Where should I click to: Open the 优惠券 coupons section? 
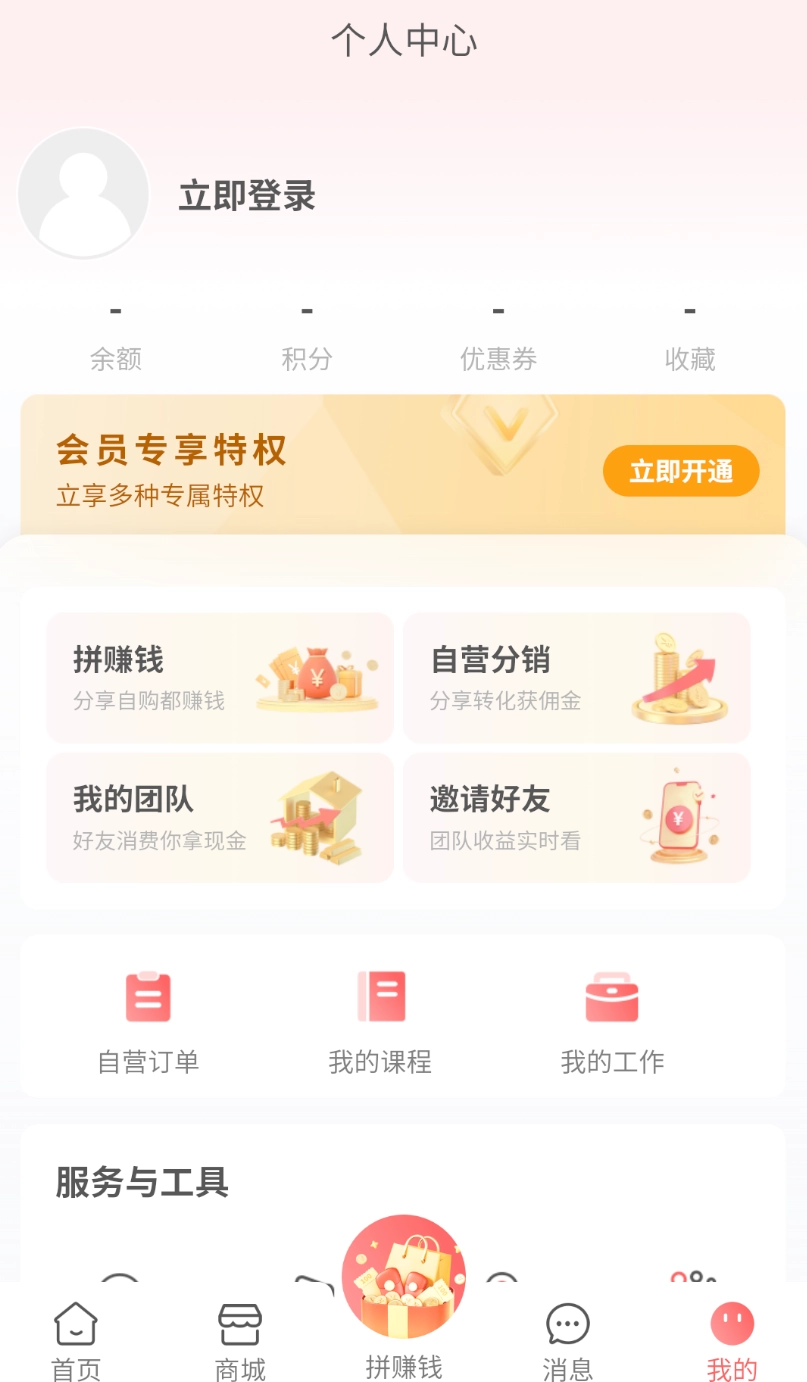497,335
